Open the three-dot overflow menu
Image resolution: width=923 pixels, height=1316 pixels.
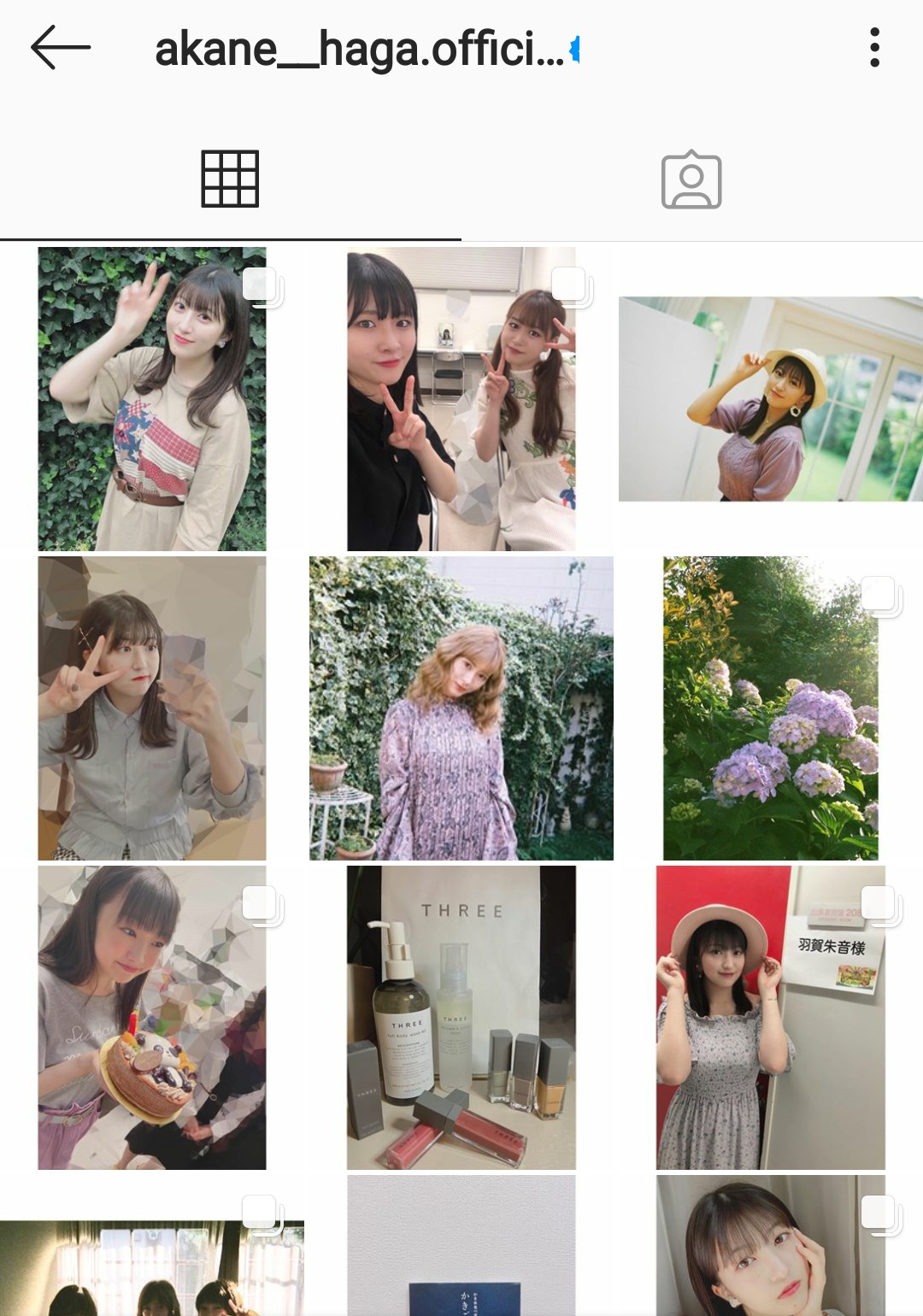[873, 48]
